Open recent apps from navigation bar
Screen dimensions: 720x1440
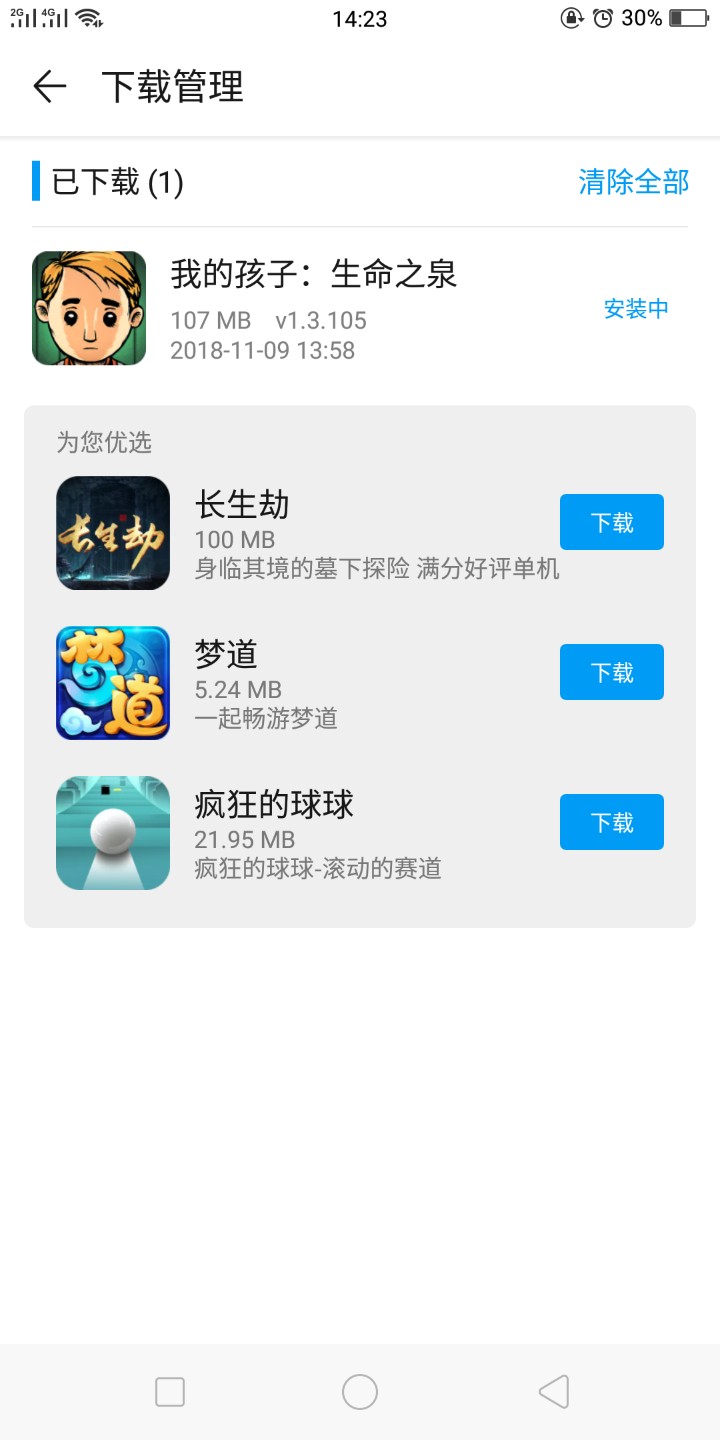tap(170, 1391)
